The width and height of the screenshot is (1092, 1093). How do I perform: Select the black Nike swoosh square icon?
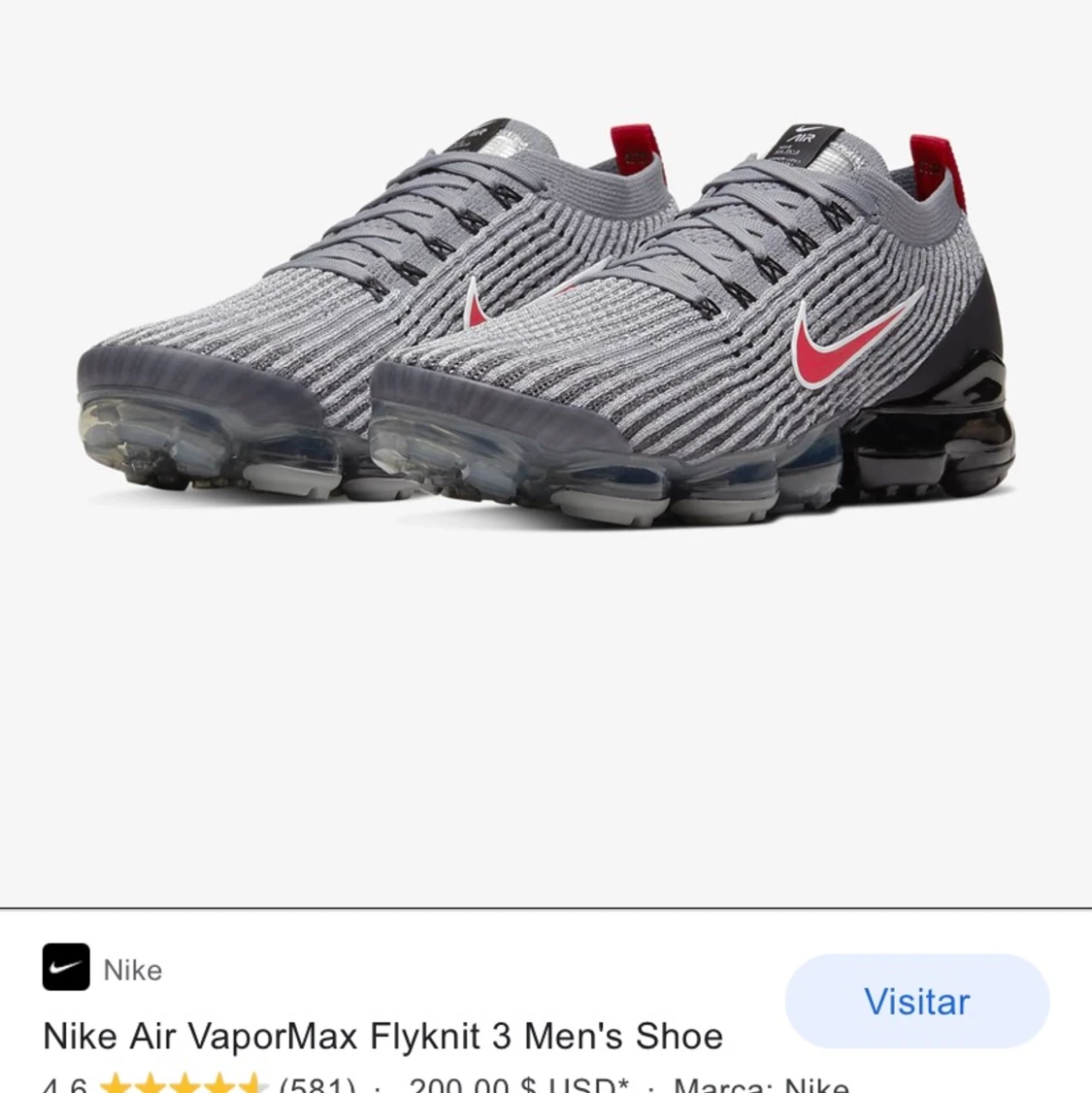(x=64, y=969)
